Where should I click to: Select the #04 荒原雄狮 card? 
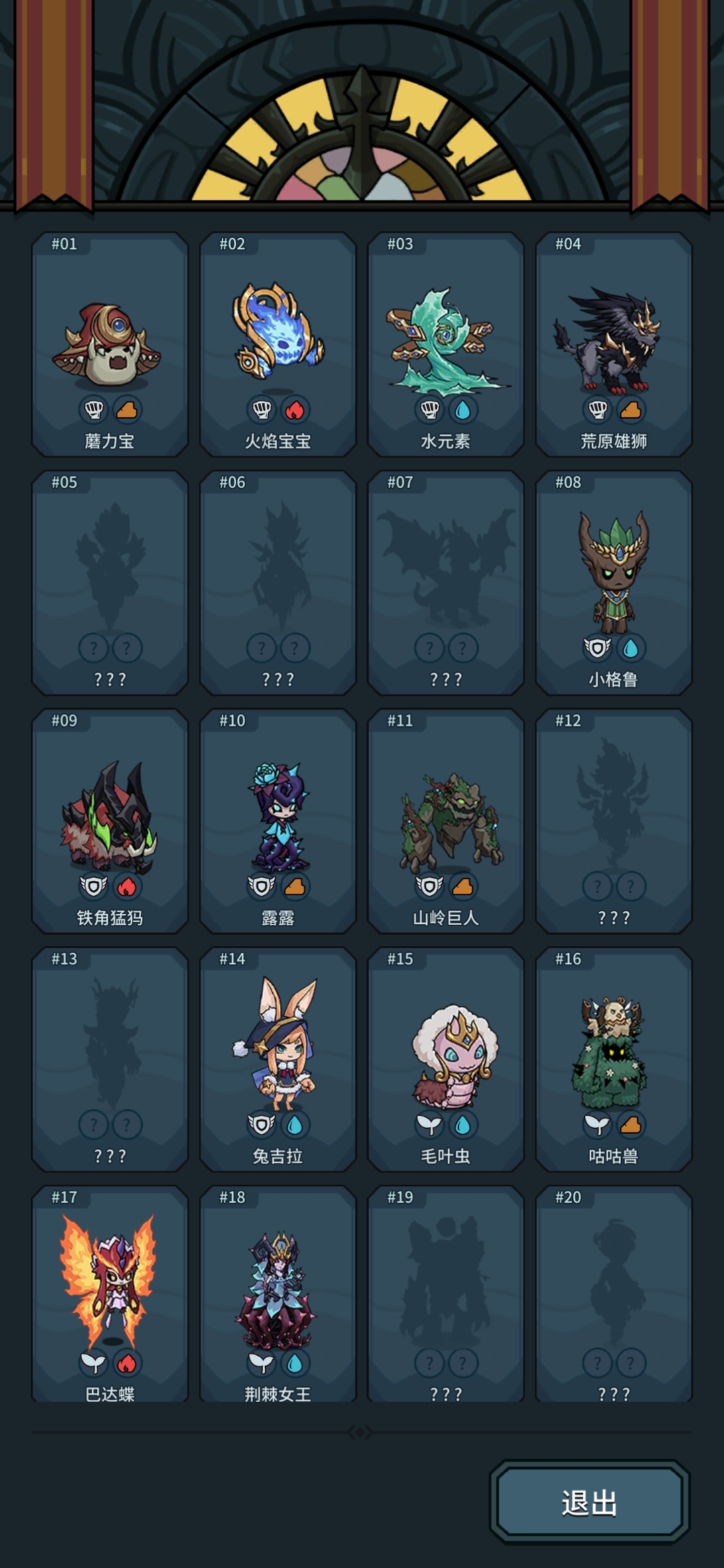[x=613, y=345]
